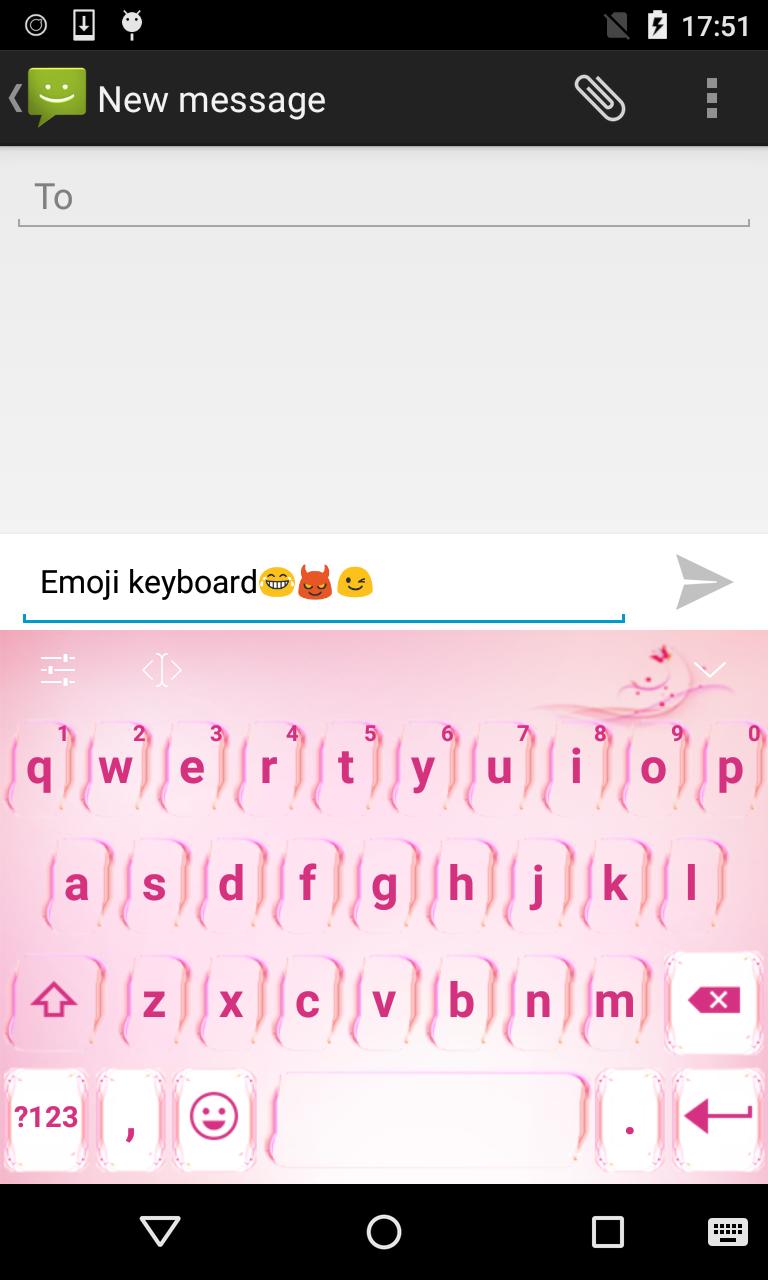Collapse the keyboard using the chevron
The width and height of the screenshot is (768, 1280).
(709, 669)
